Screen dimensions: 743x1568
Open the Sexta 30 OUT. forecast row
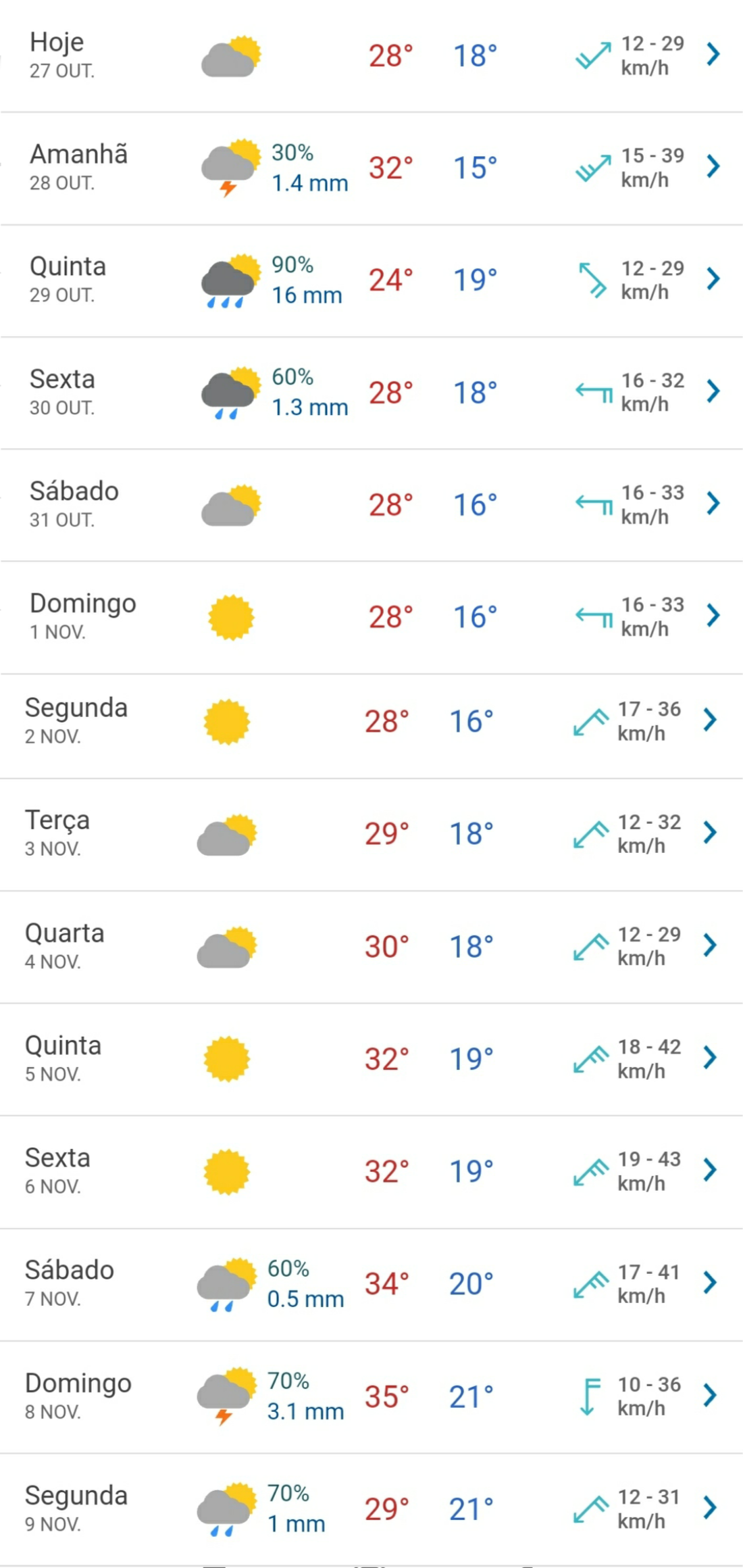(371, 393)
